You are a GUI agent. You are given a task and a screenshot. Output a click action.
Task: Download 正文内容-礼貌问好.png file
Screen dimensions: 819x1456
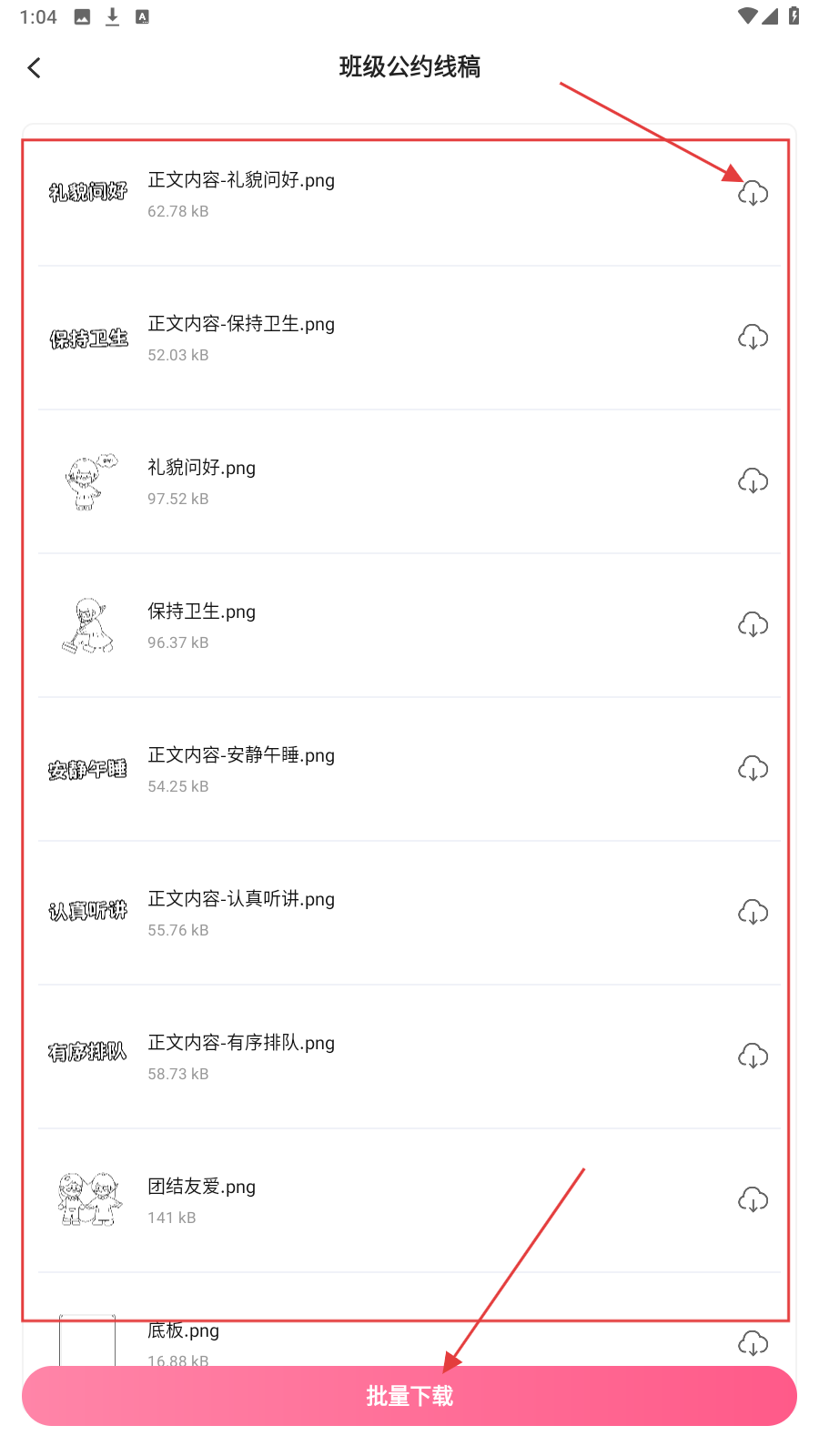click(753, 194)
